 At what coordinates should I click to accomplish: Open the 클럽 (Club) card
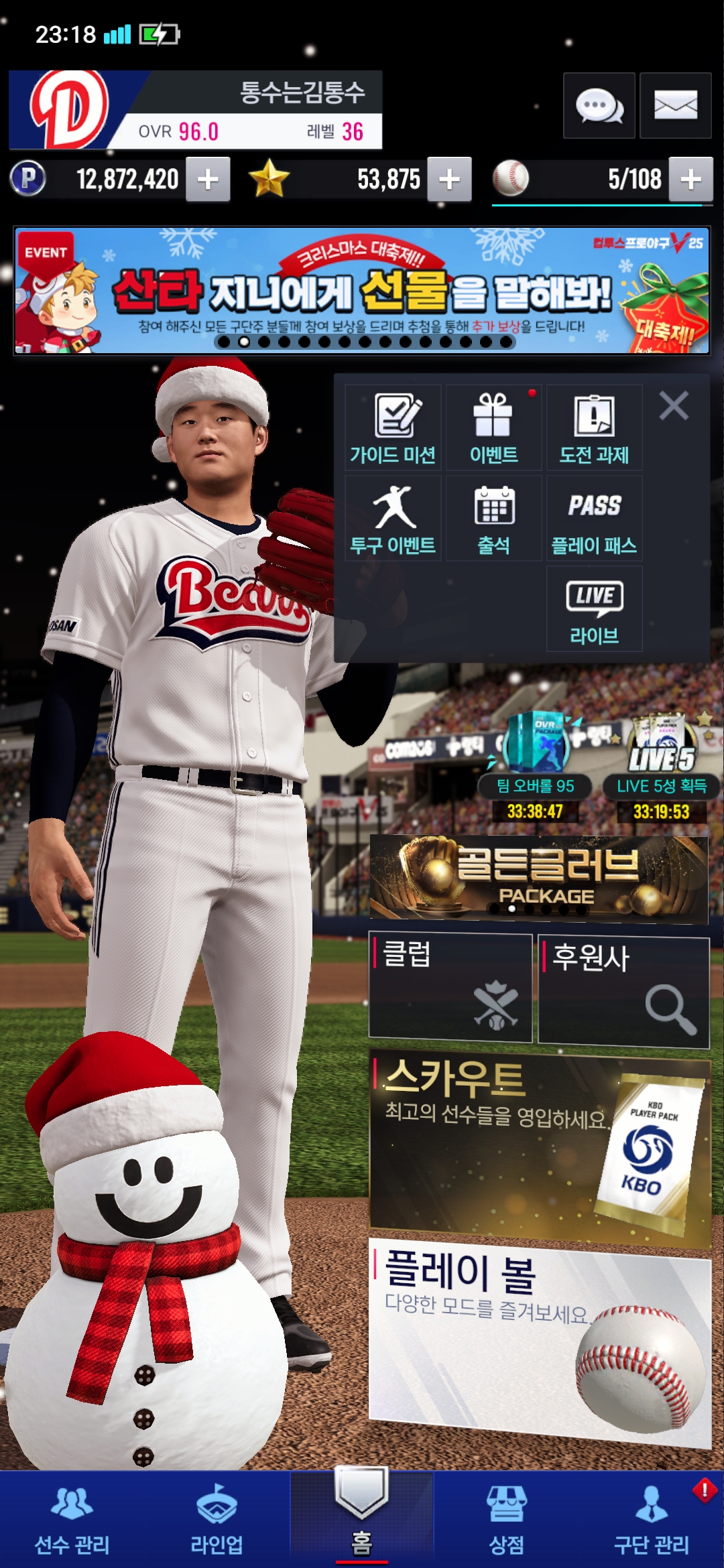[x=450, y=986]
